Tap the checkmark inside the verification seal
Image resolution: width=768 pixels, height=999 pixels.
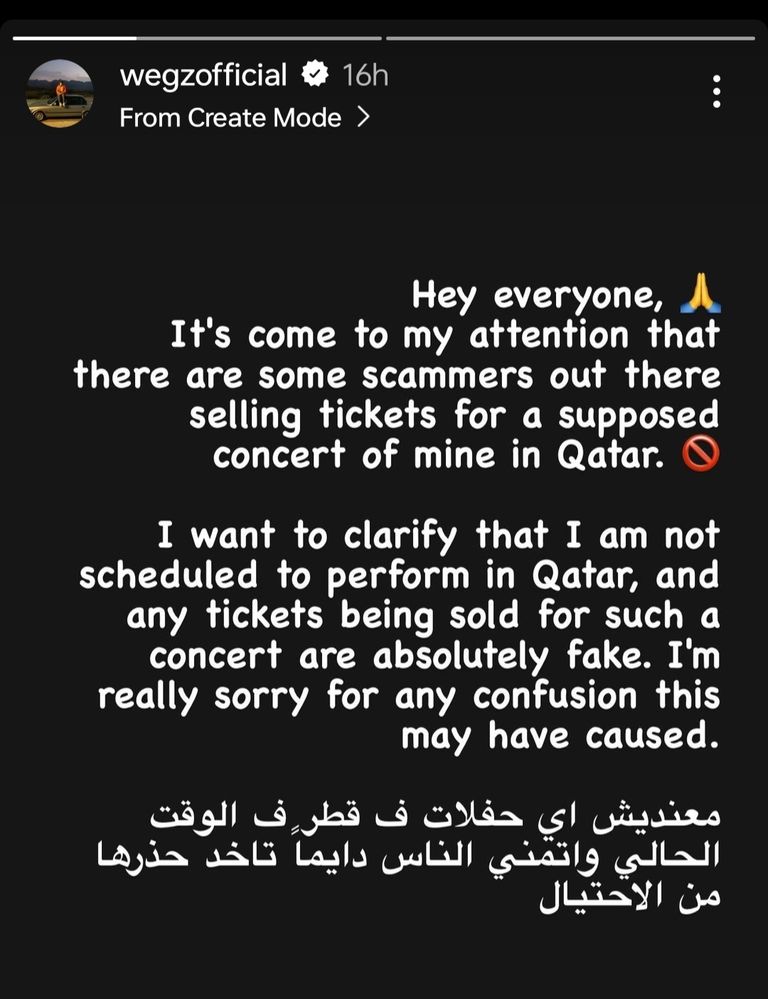click(313, 74)
